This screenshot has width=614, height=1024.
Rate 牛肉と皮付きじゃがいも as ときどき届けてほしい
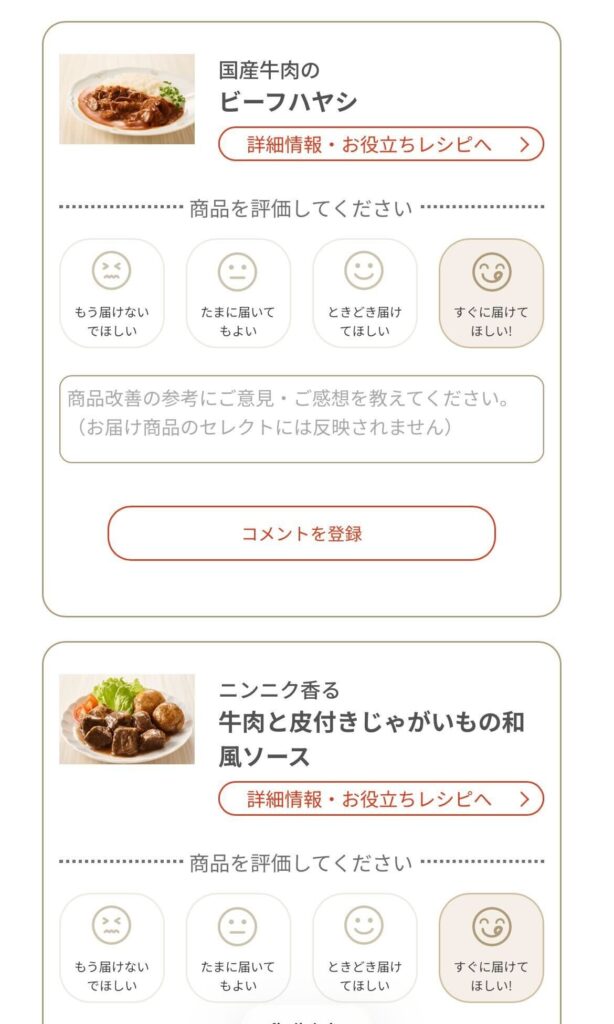point(364,947)
